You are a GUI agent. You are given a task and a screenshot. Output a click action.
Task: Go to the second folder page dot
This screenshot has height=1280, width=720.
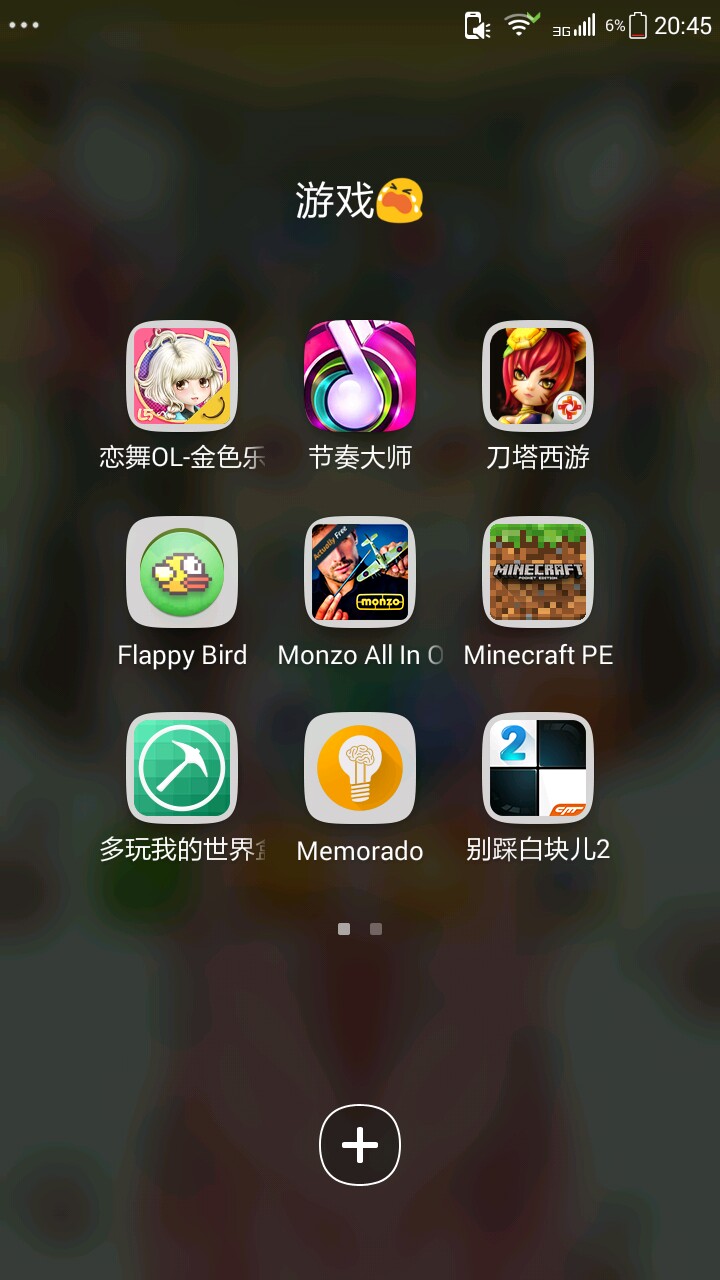click(x=376, y=929)
